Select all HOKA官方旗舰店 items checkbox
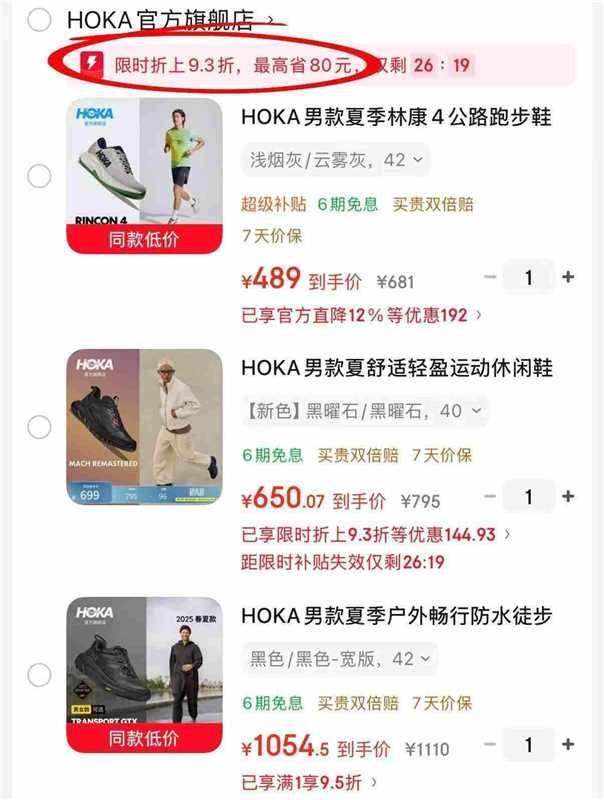Image resolution: width=604 pixels, height=800 pixels. 39,20
